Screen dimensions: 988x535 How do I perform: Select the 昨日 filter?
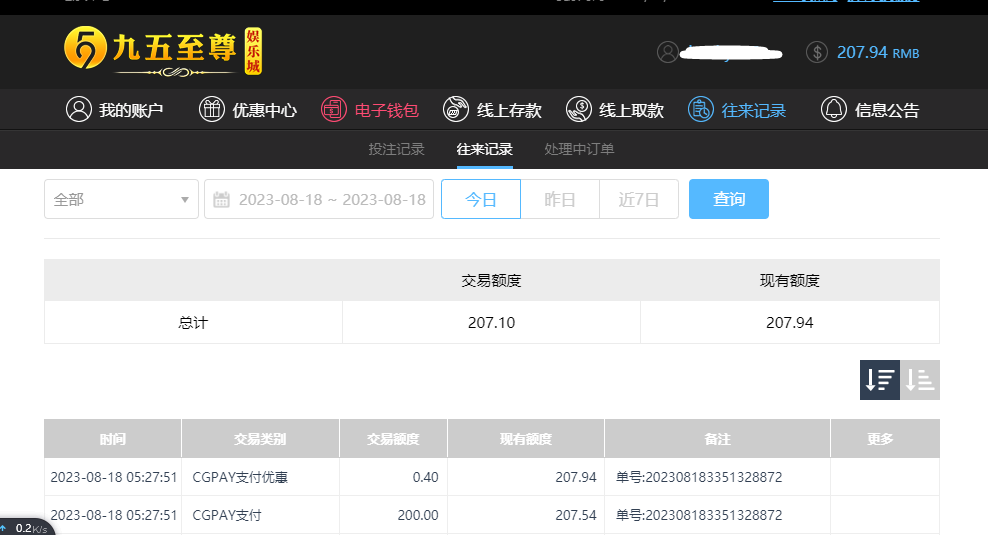click(560, 199)
